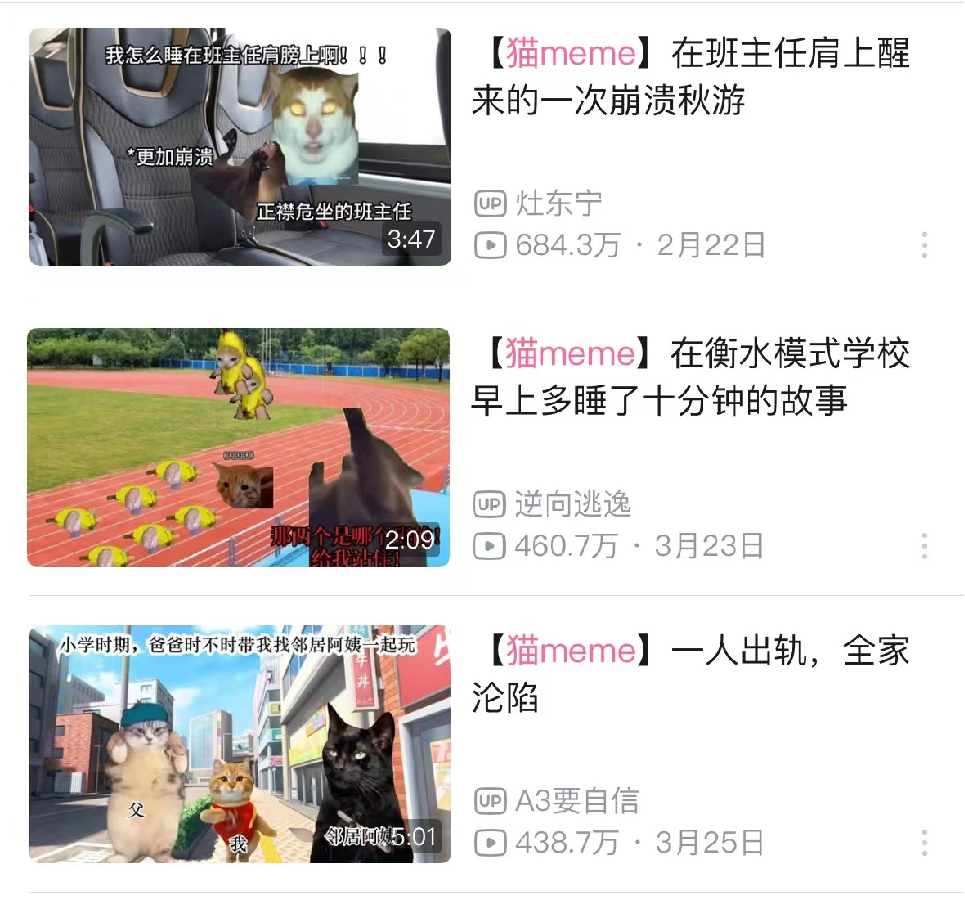Open the 一人出轨，全家沦陷 video
Viewport: 965px width, 905px height.
pyautogui.click(x=239, y=743)
